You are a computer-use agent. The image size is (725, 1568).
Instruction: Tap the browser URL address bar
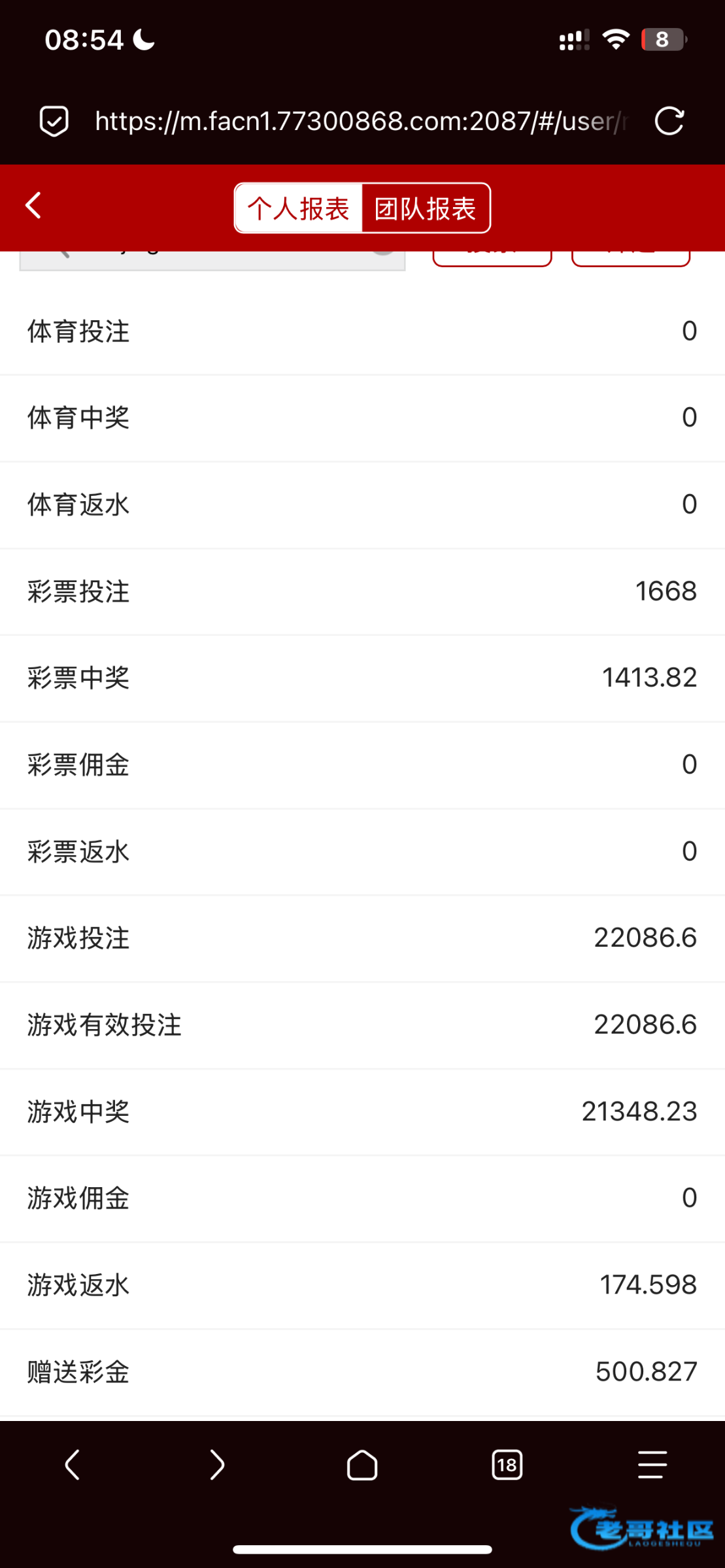[x=361, y=121]
